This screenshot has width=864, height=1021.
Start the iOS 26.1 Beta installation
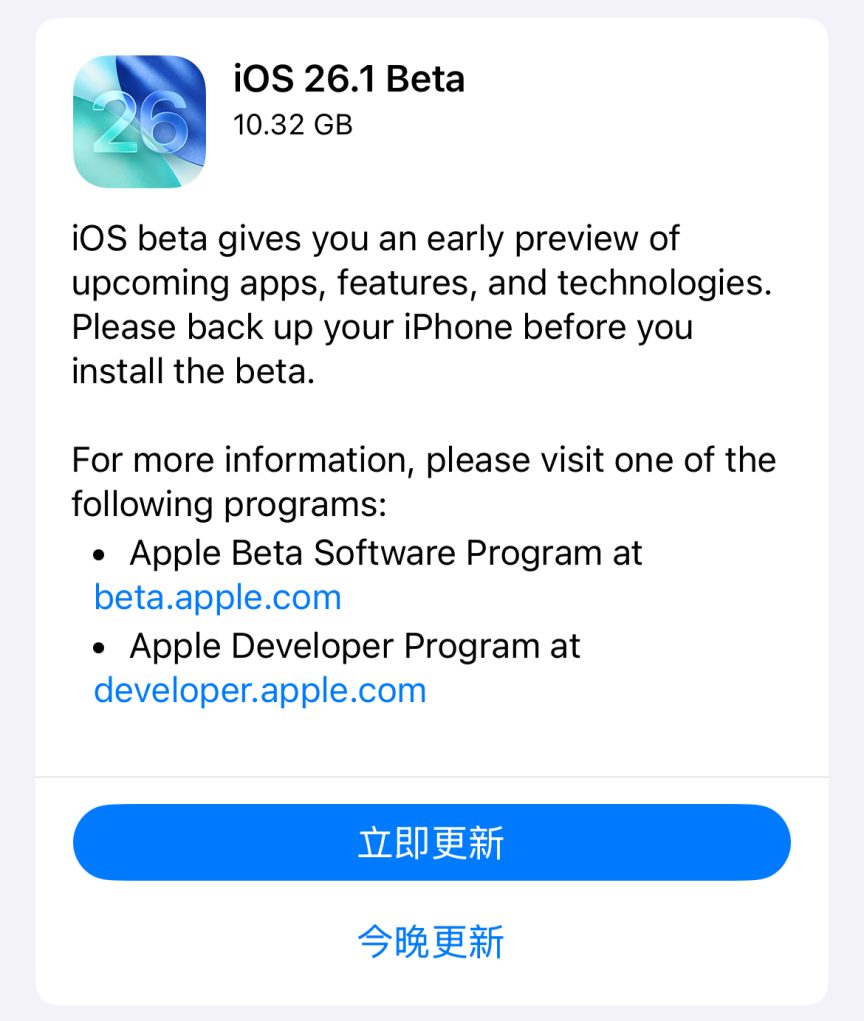pos(431,842)
